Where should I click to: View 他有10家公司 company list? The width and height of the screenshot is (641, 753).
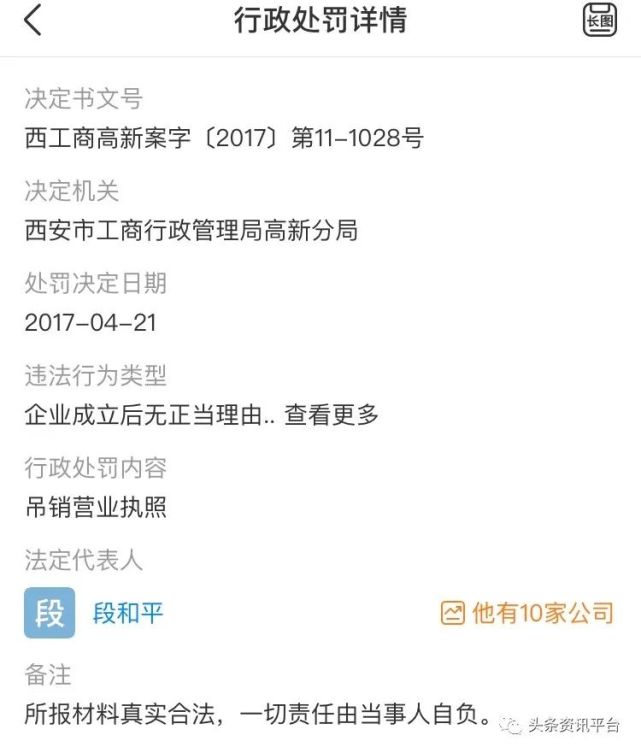527,612
